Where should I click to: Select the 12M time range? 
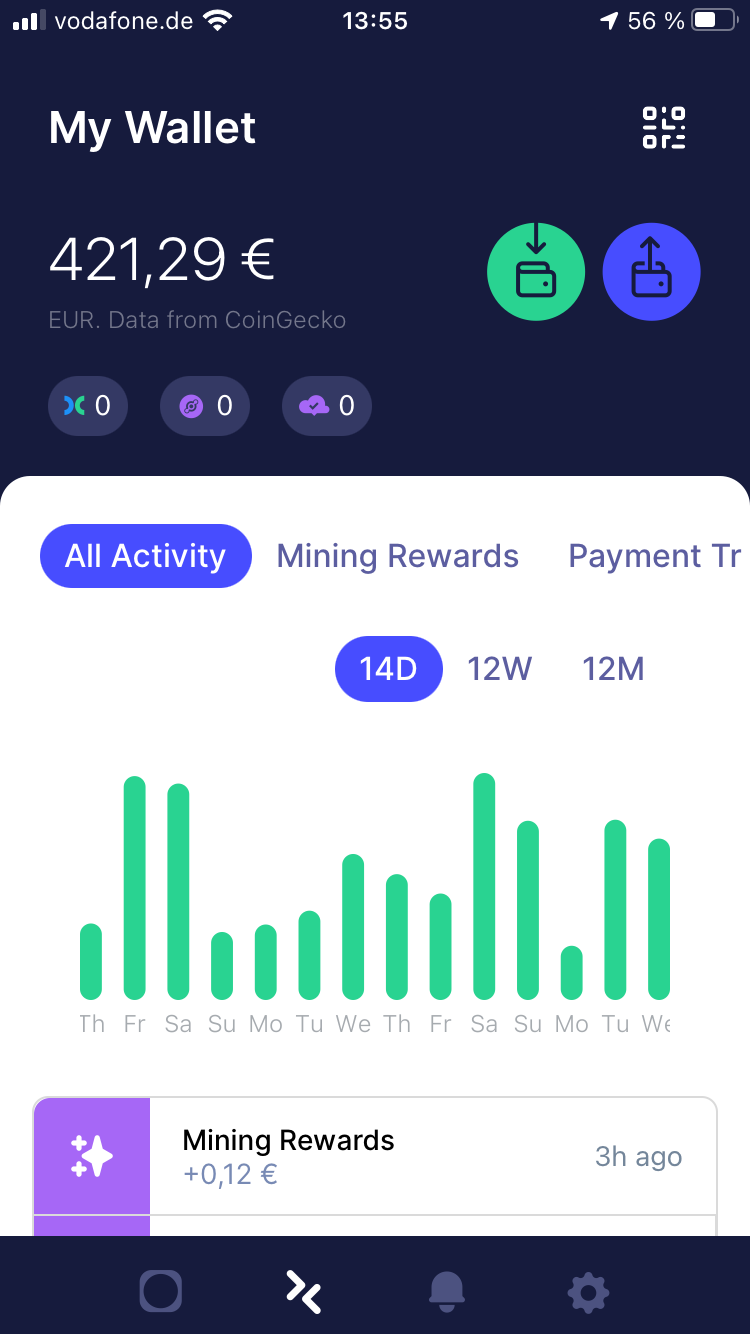point(613,669)
